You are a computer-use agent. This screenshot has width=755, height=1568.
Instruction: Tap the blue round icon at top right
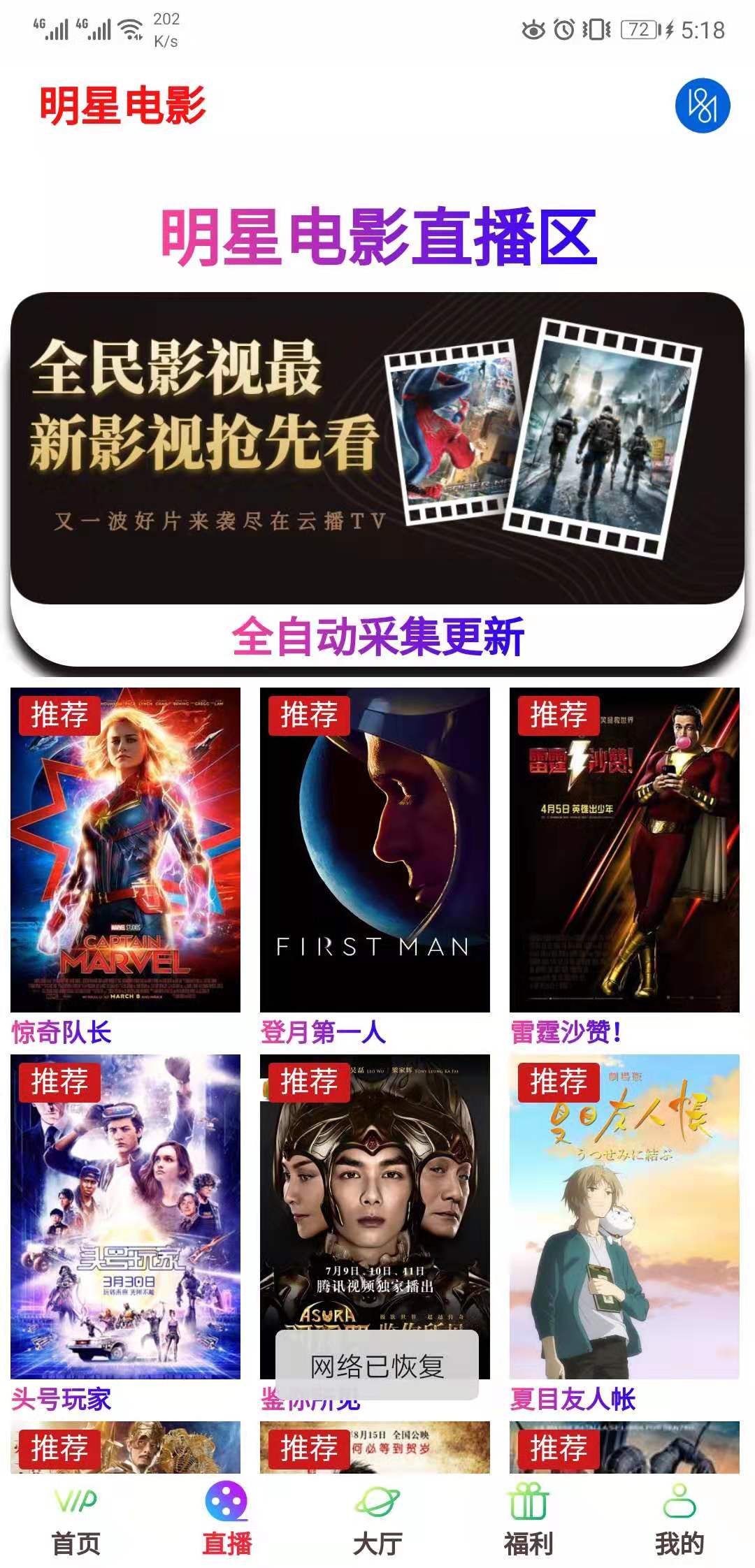[703, 106]
